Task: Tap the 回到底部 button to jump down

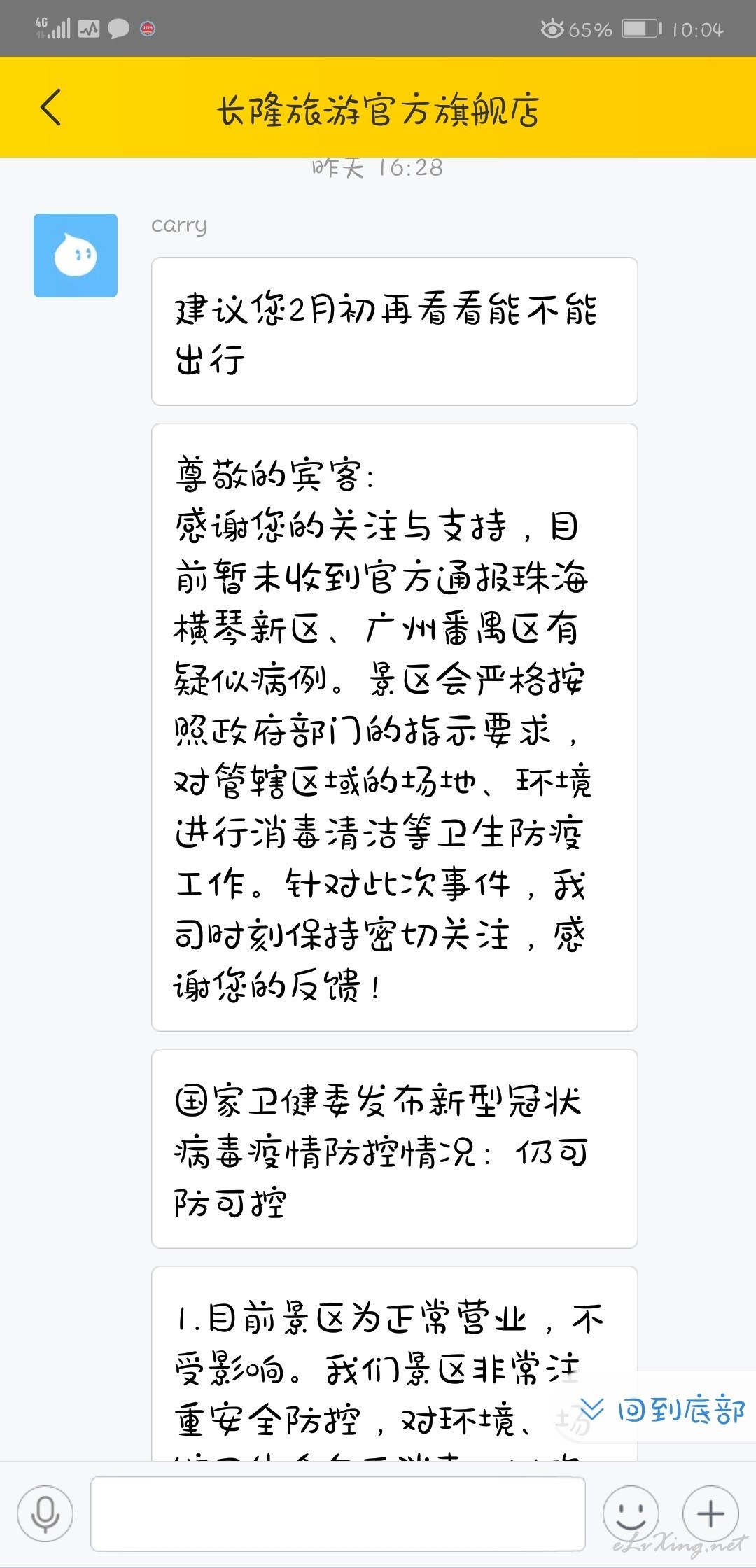Action: pos(662,1410)
